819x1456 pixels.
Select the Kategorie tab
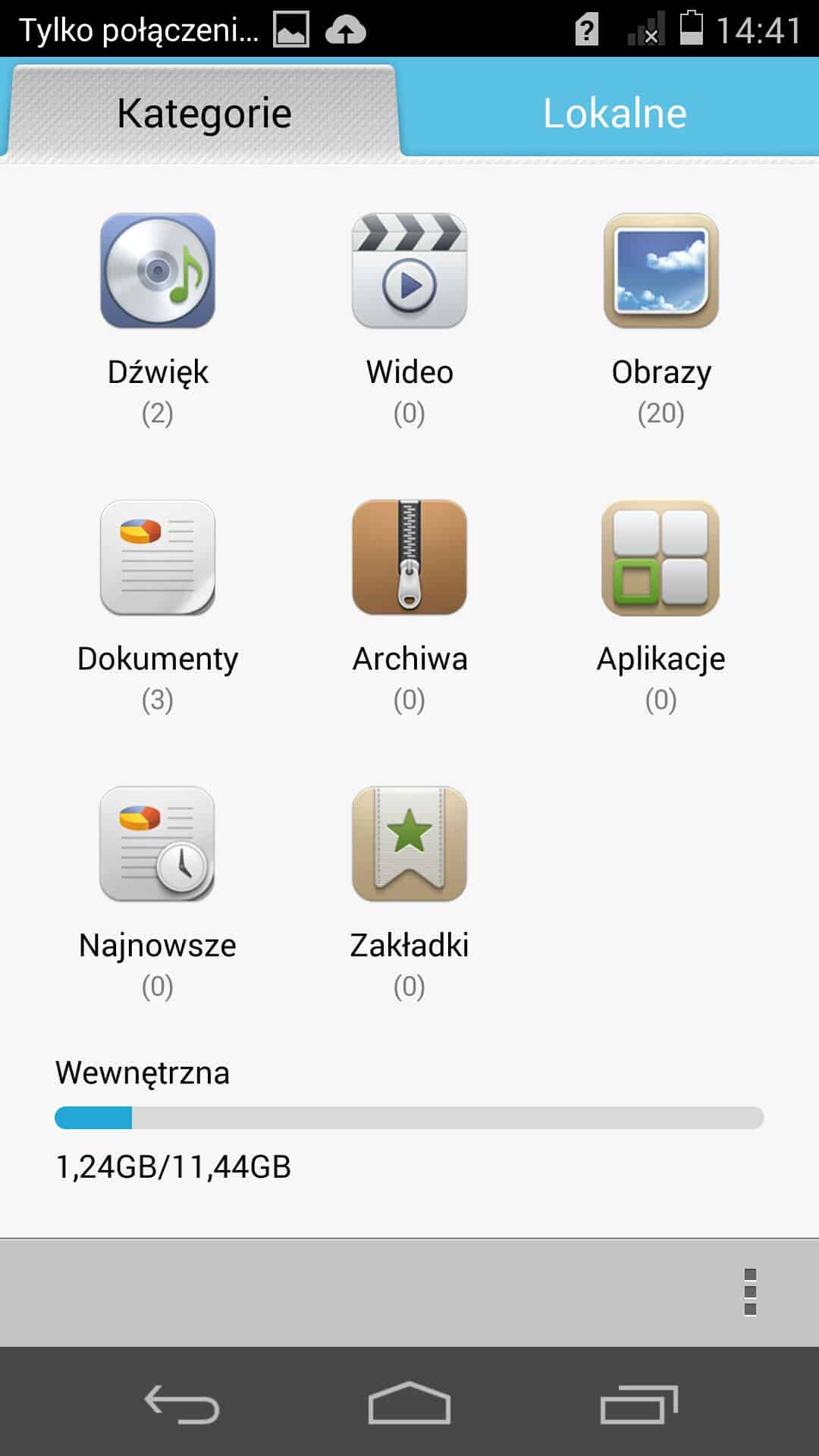[x=203, y=114]
